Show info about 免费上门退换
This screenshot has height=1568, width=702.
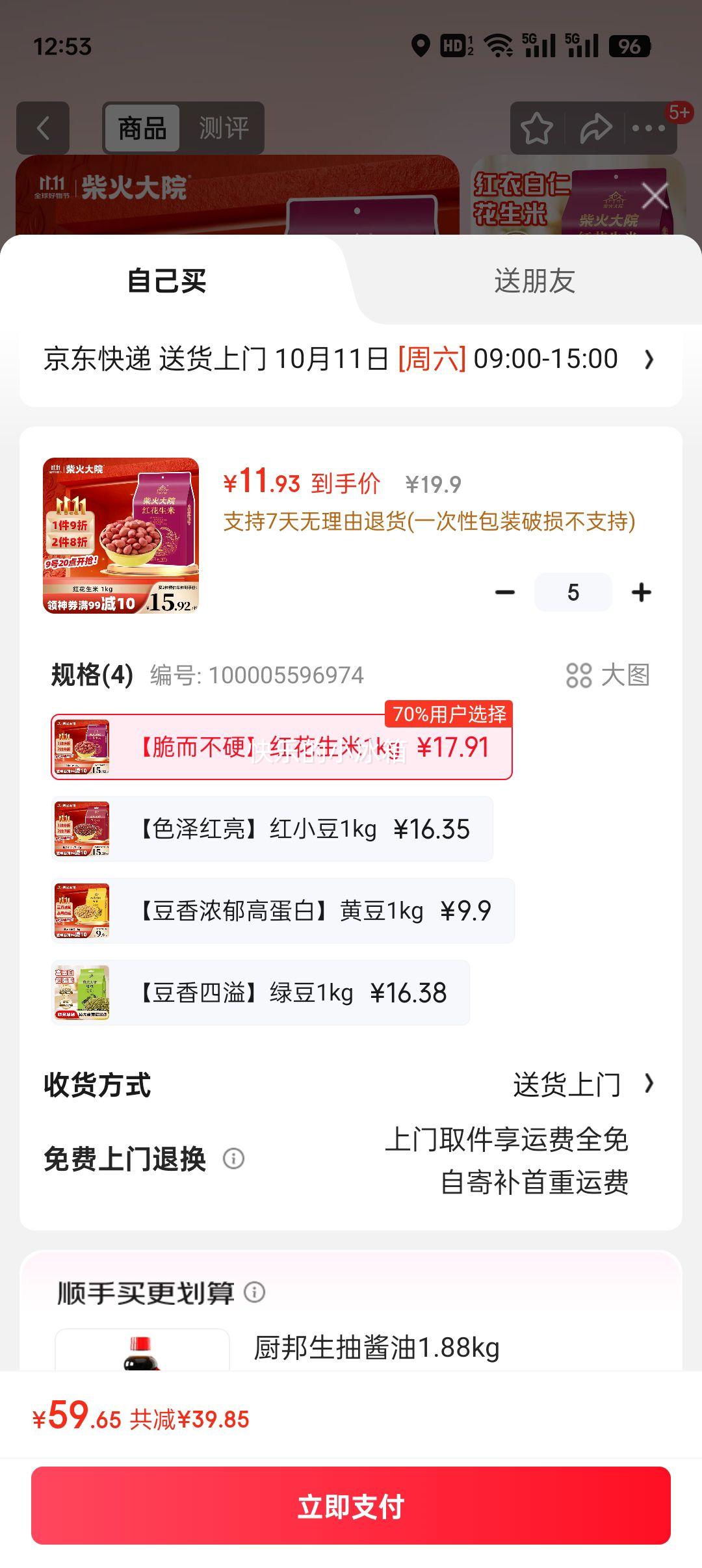[233, 1158]
